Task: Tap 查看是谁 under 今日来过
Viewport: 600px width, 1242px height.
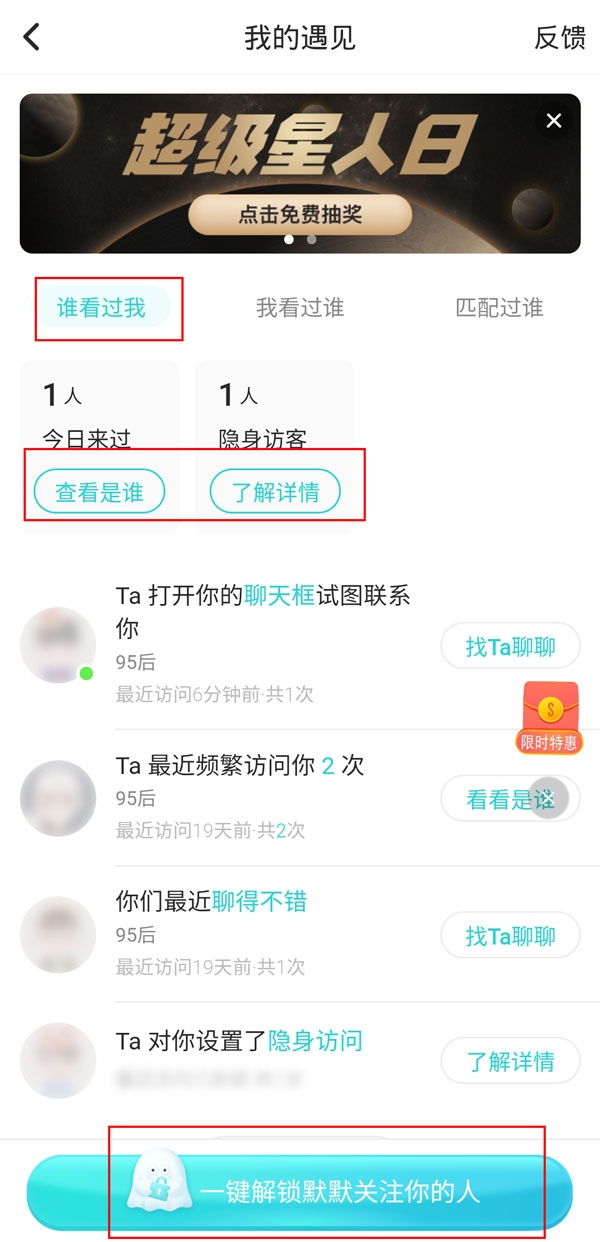Action: (99, 493)
